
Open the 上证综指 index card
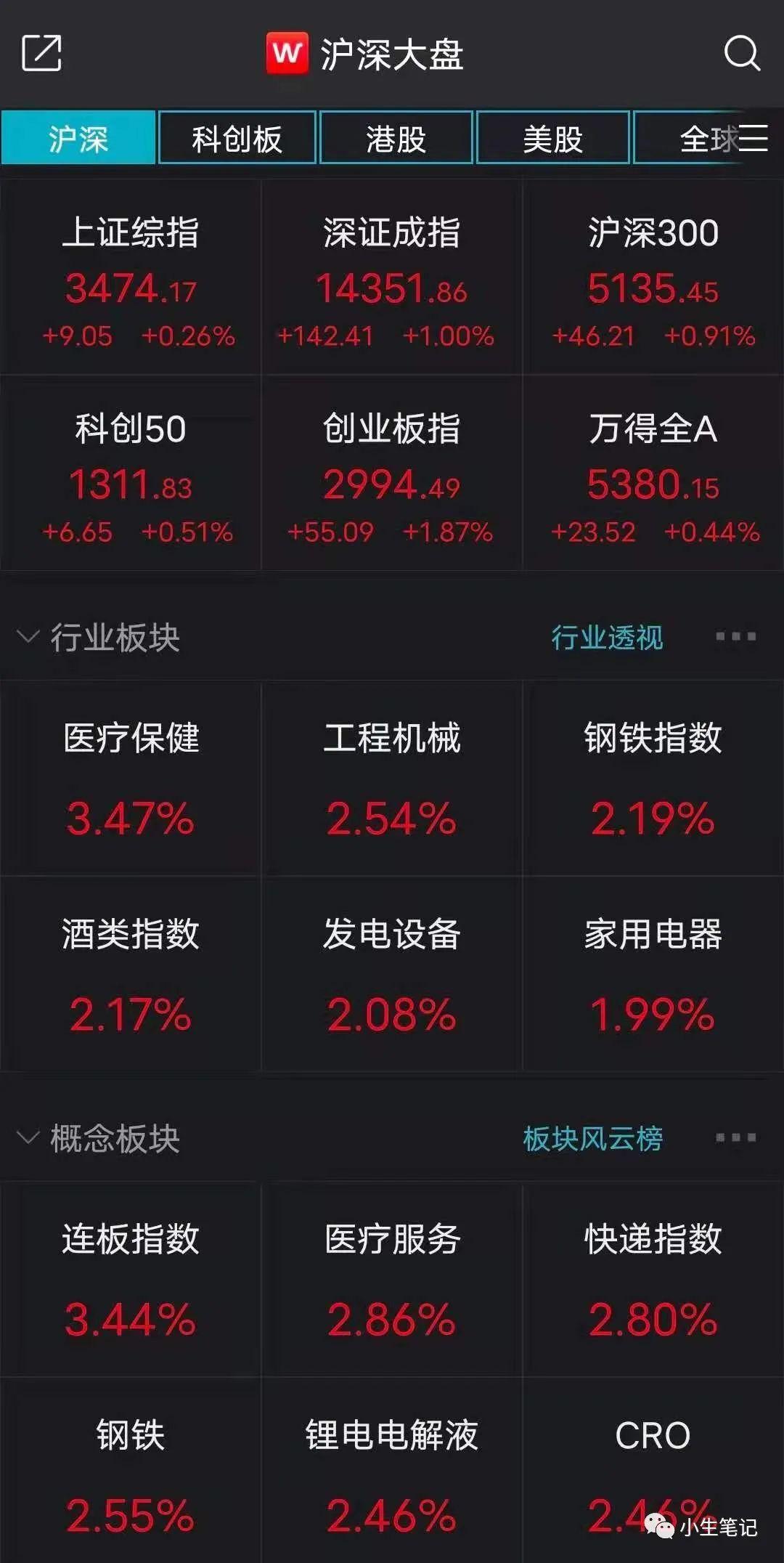(x=131, y=280)
